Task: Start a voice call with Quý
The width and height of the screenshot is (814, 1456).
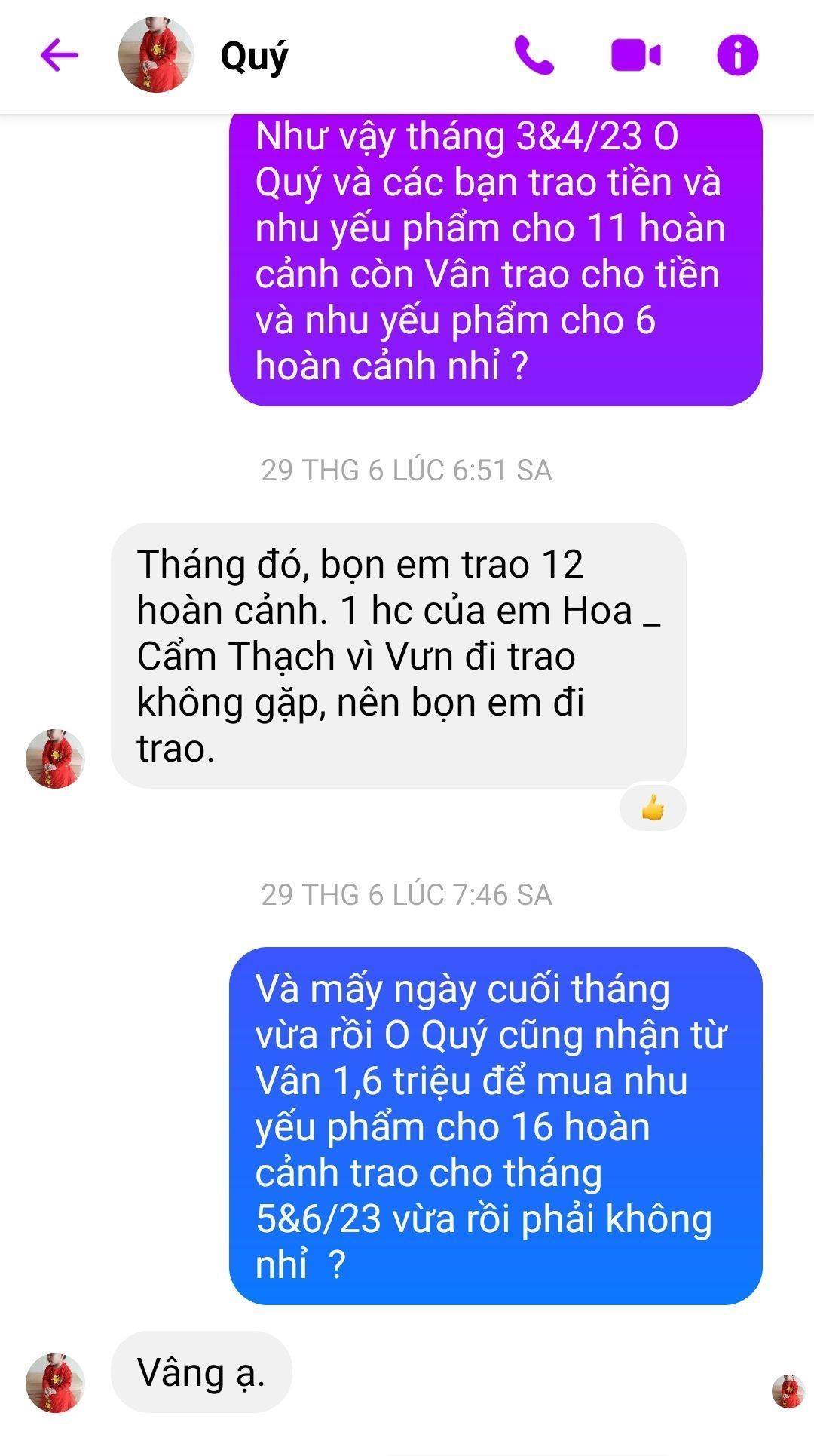Action: (x=534, y=55)
